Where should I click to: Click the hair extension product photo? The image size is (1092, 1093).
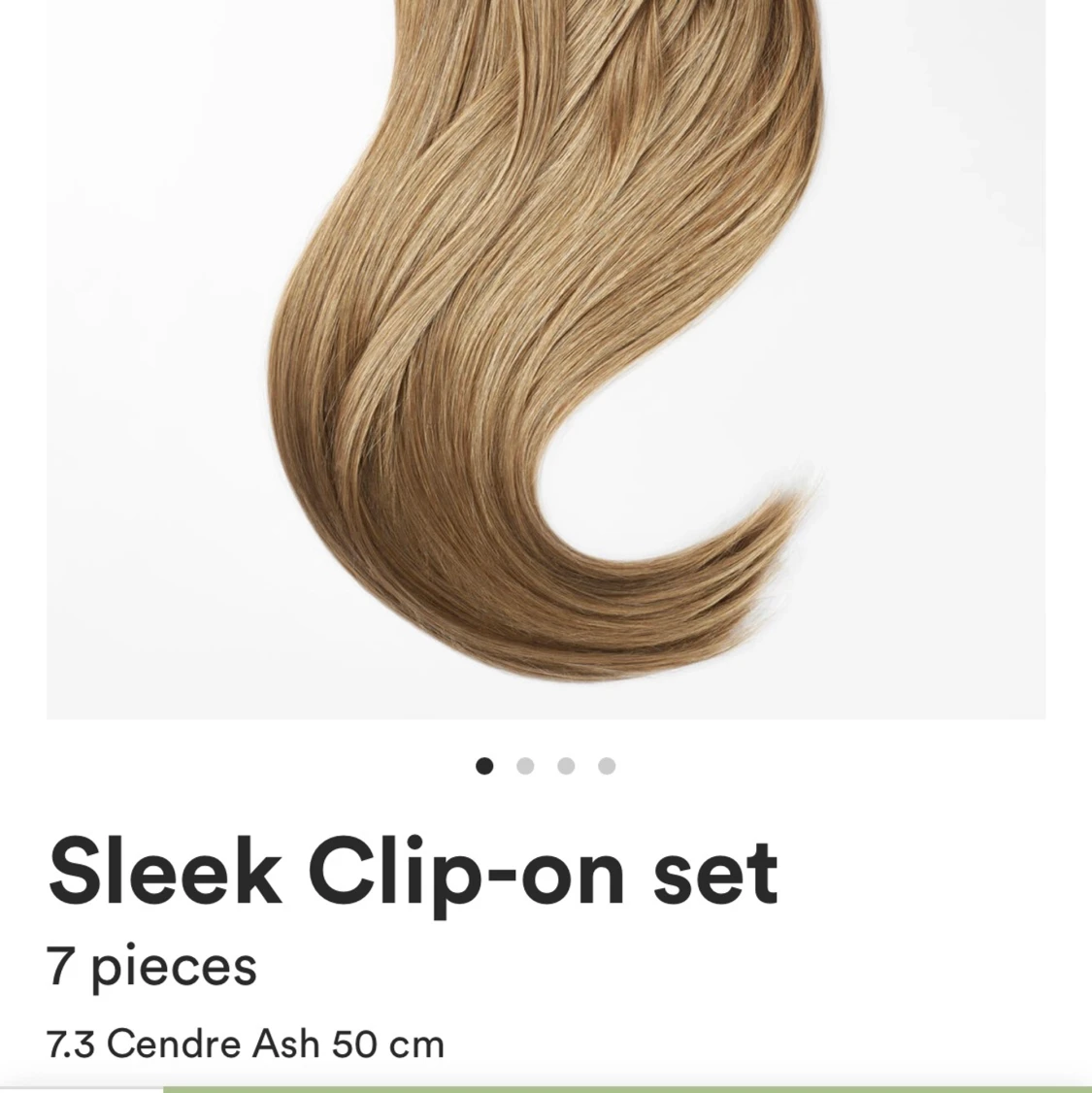(546, 359)
